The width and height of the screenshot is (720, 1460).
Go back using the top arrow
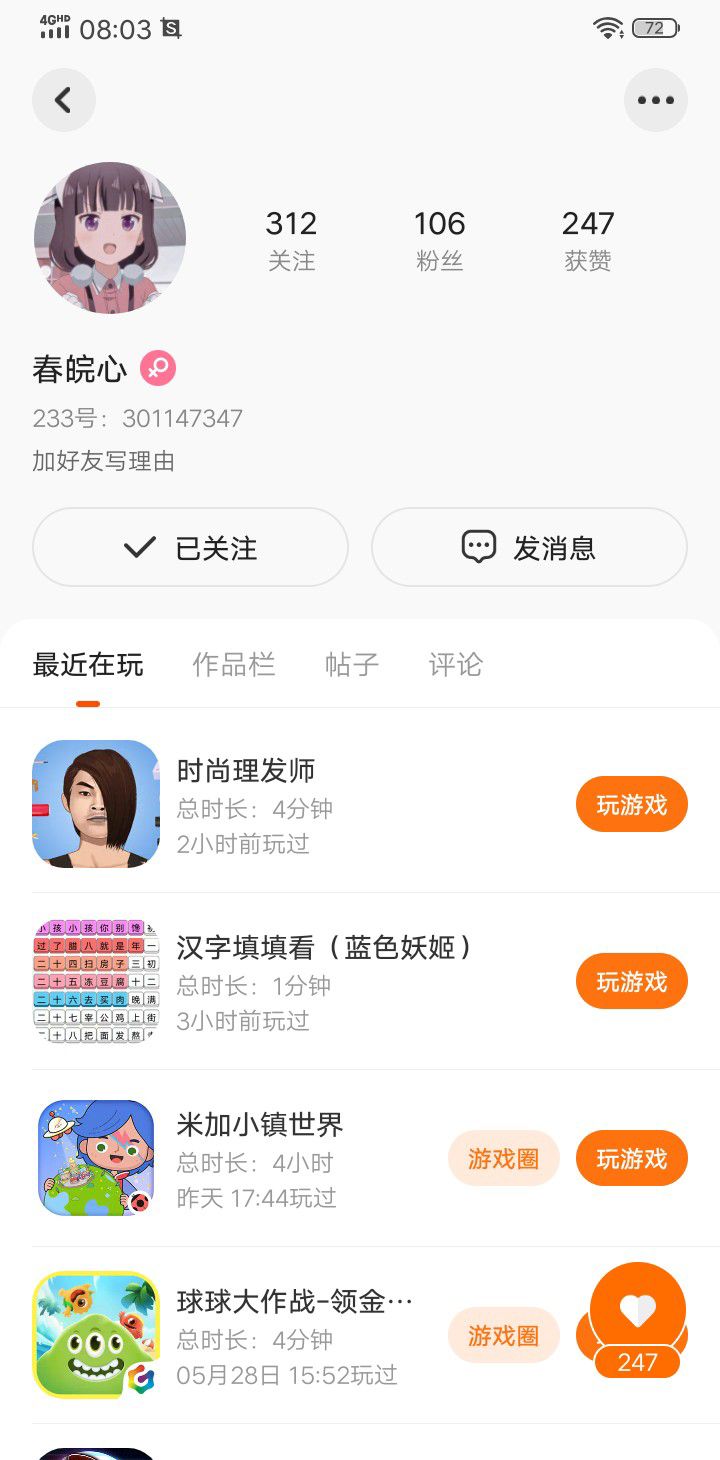(x=64, y=100)
